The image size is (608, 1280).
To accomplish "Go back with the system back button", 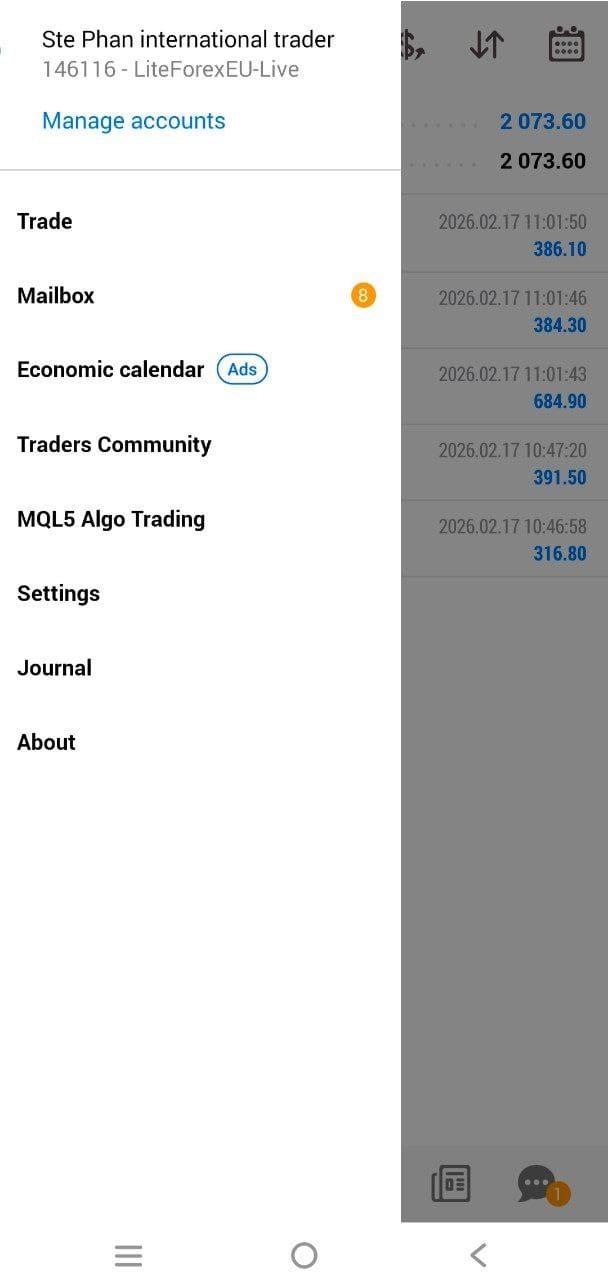I will pos(478,1255).
